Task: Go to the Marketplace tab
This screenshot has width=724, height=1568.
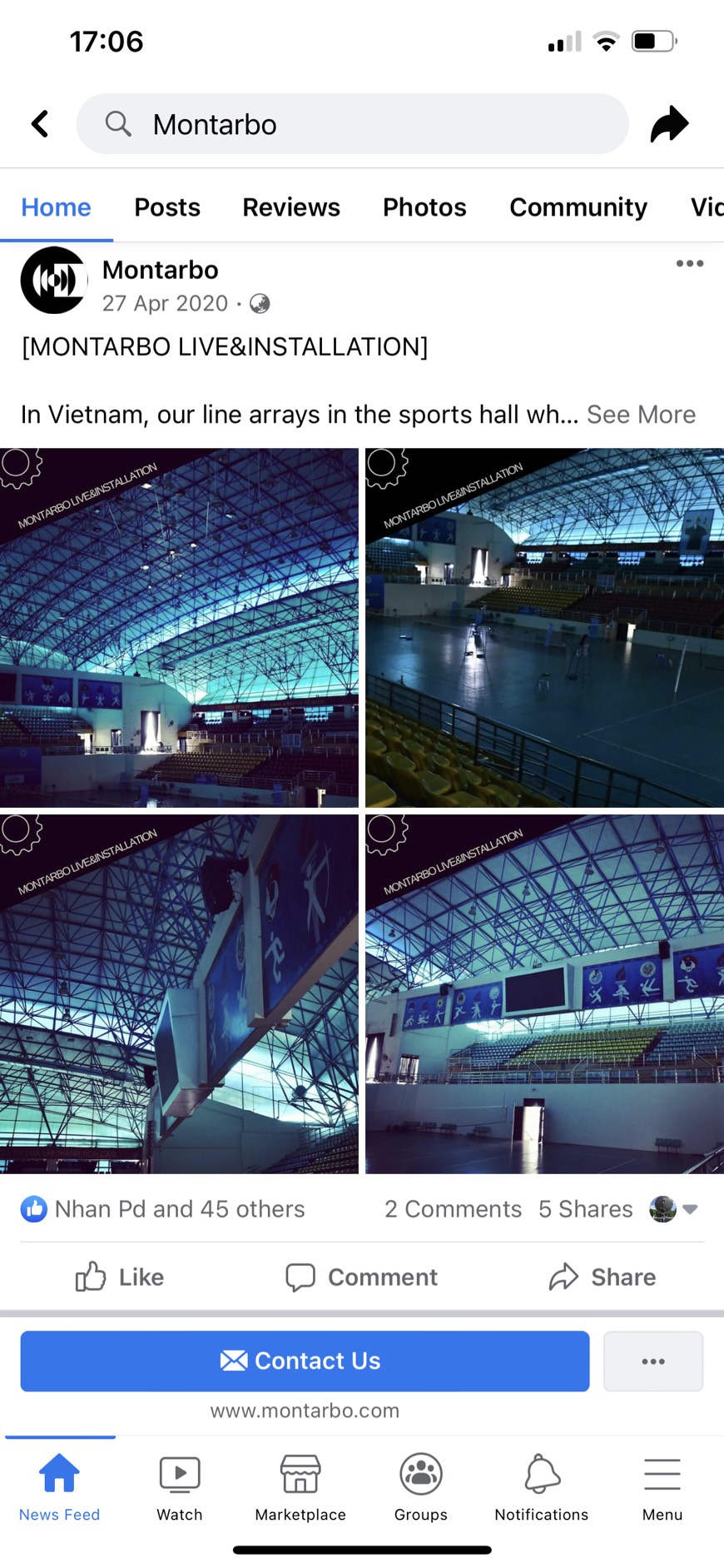Action: click(300, 1487)
